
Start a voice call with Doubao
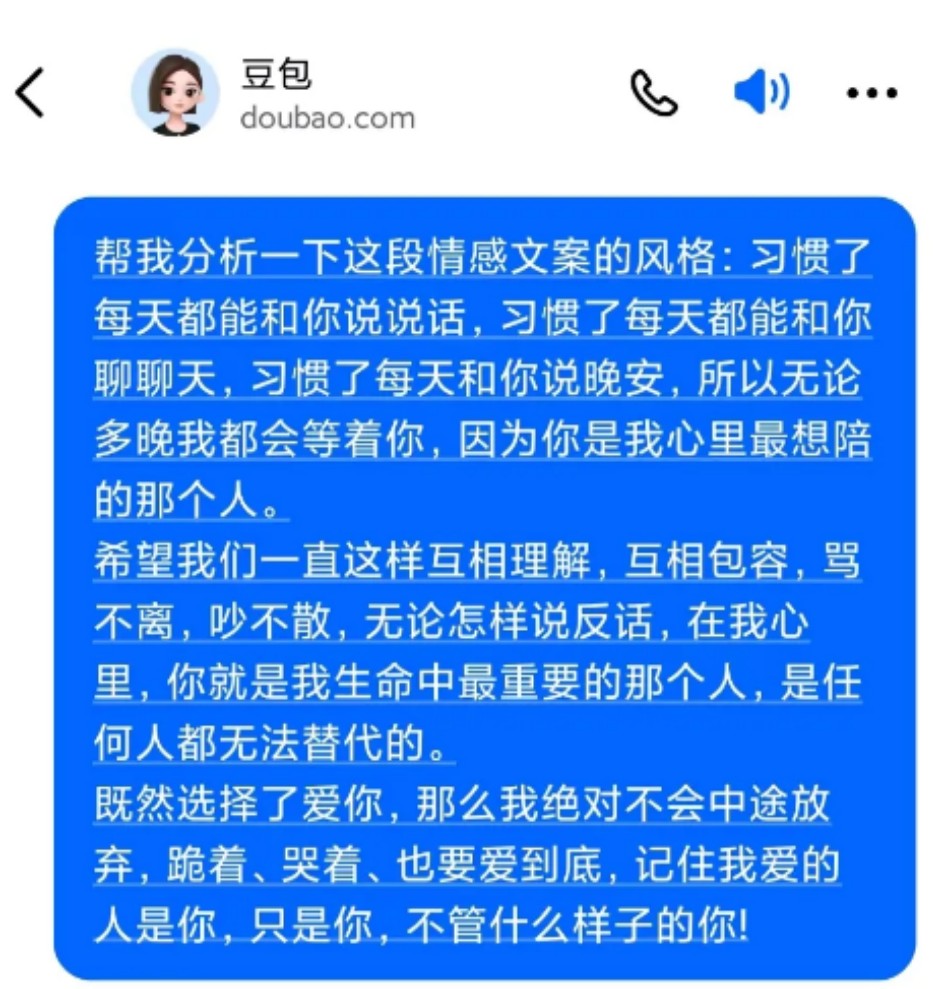[654, 93]
